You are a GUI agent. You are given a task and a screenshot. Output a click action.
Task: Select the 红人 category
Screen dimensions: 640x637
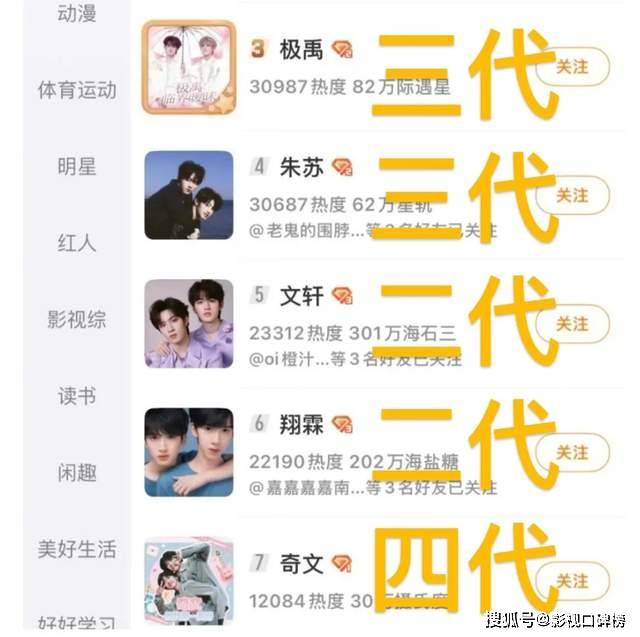coord(77,243)
